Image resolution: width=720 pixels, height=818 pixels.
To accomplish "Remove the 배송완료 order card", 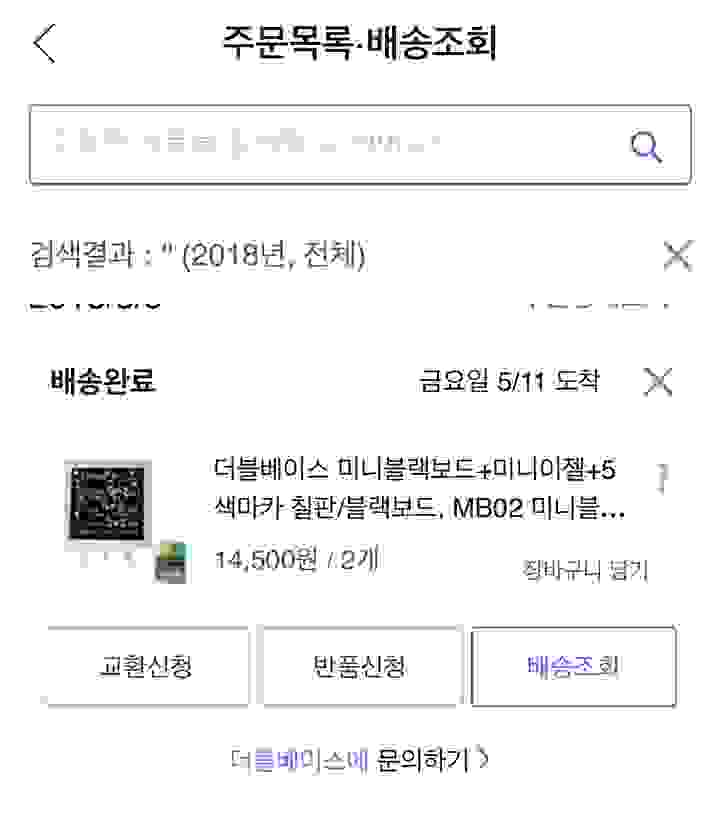I will pos(658,381).
